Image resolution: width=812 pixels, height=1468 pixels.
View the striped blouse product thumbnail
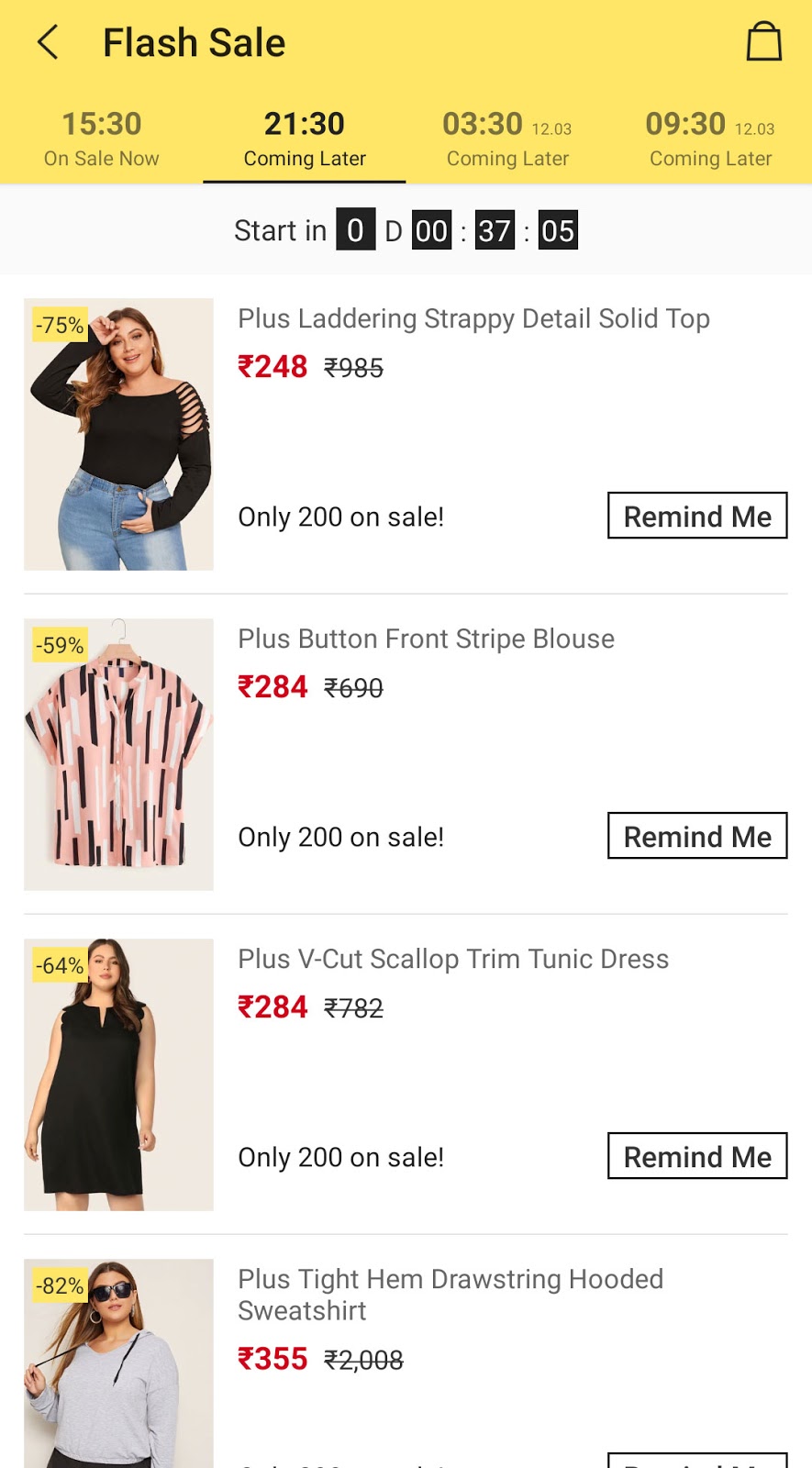(x=117, y=754)
